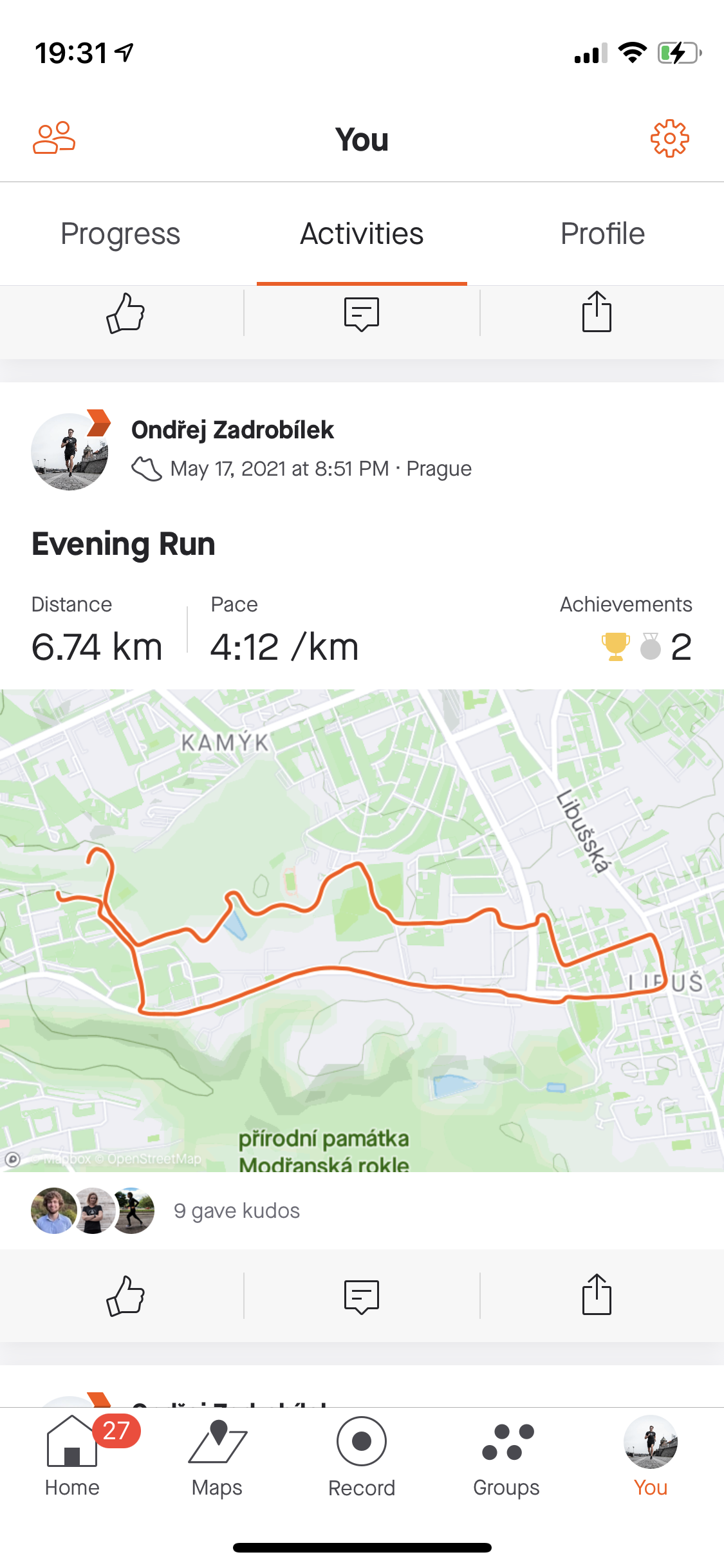Open the find friends icon
Screen dimensions: 724x1568
coord(54,138)
